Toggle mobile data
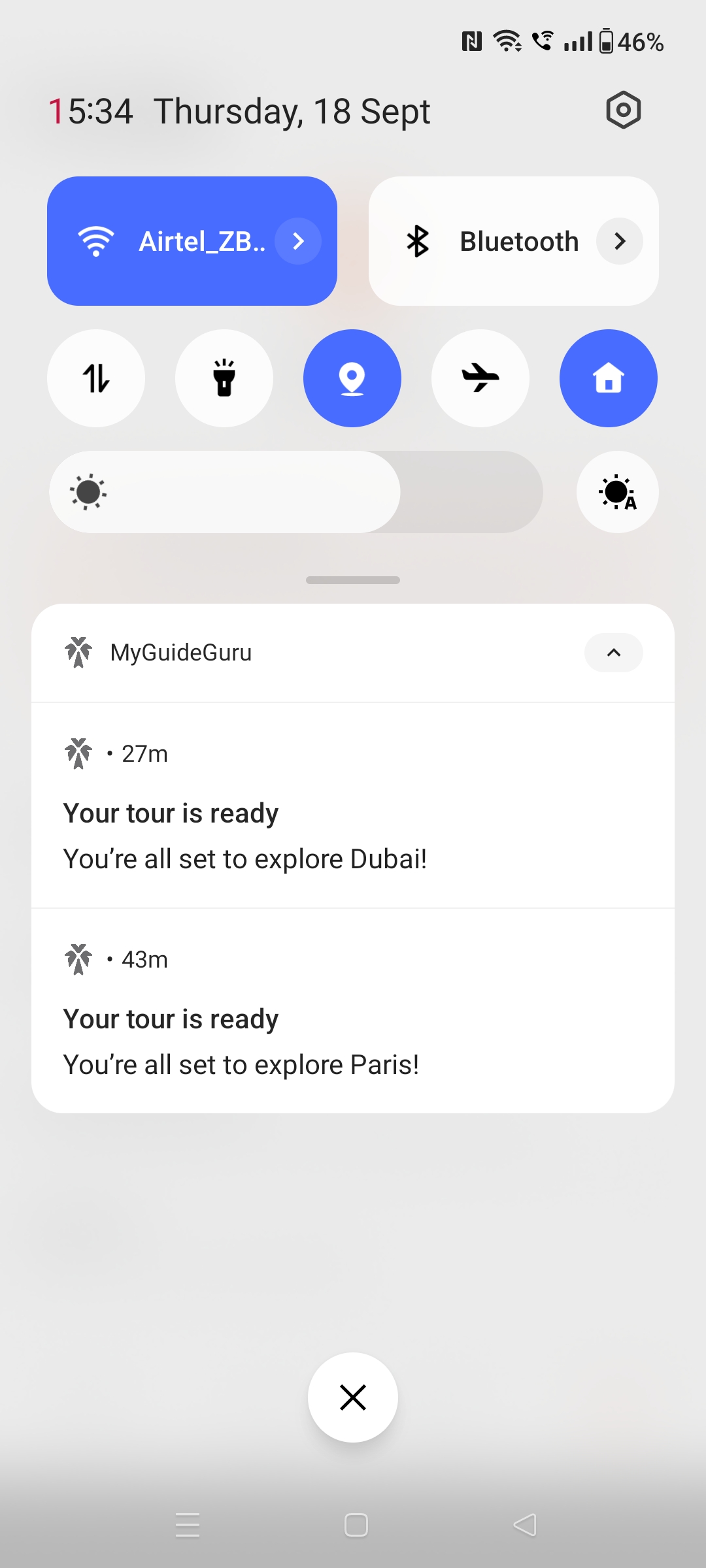 coord(96,378)
